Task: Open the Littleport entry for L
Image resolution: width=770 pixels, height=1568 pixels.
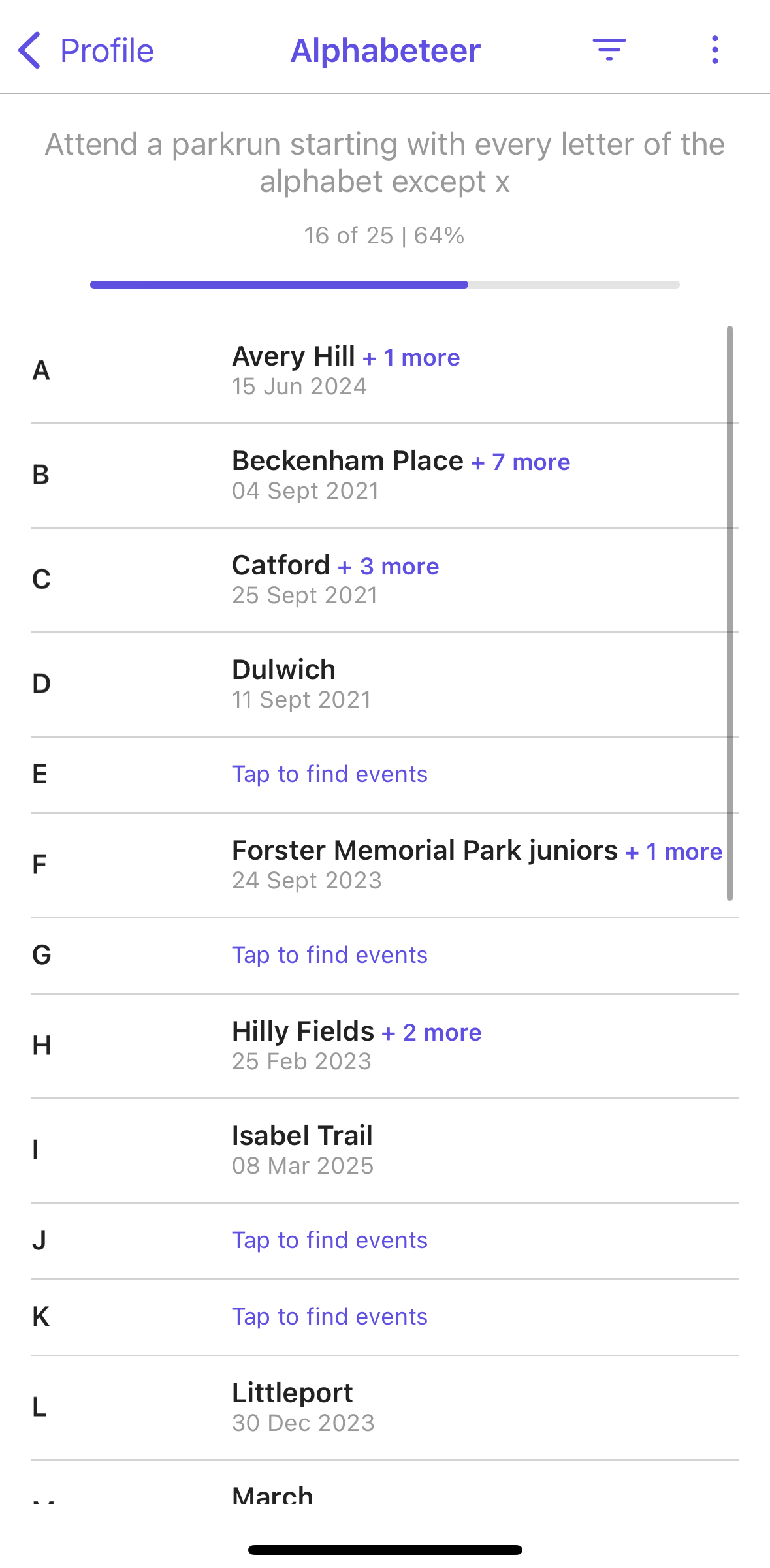Action: [293, 1394]
